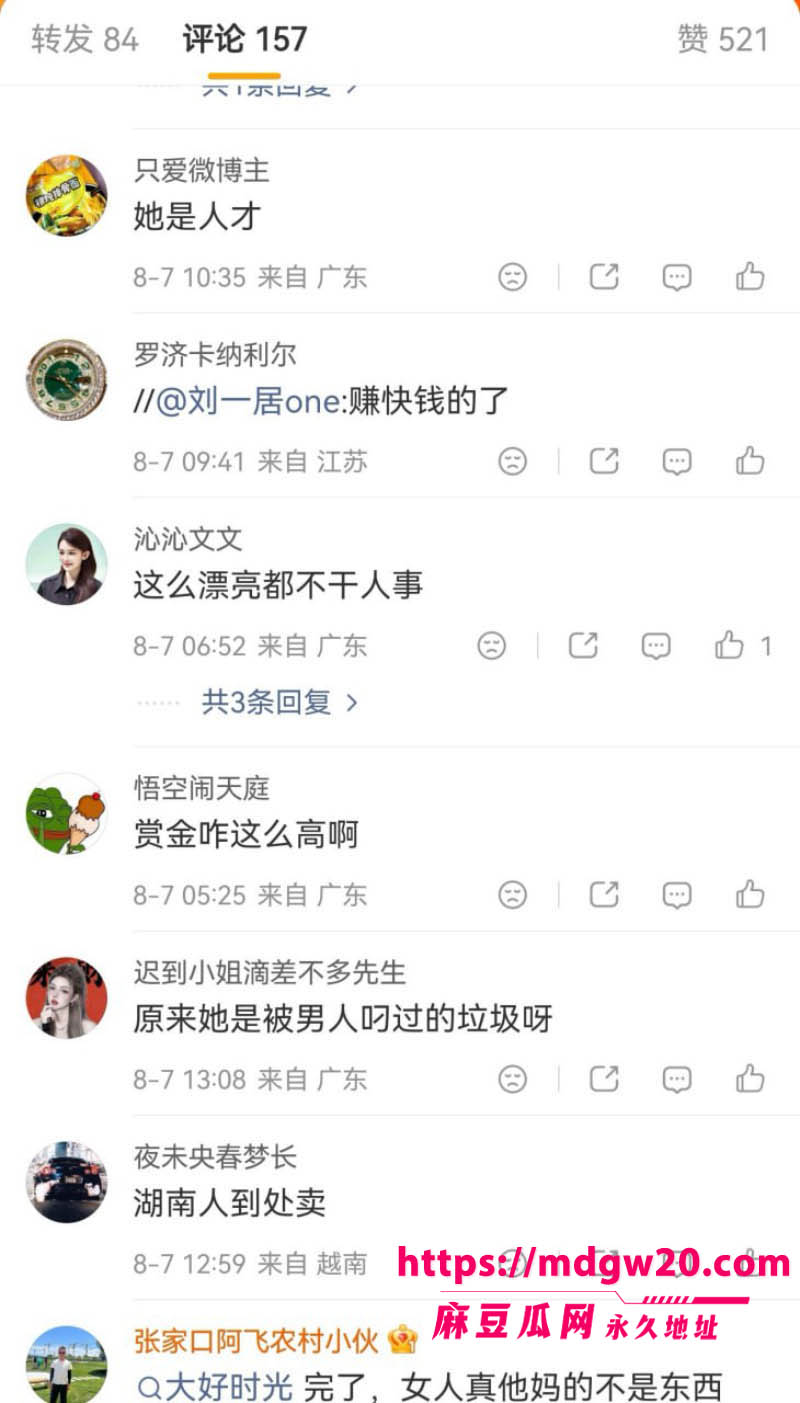Reply to 悟空闹天庭's comment
Image resolution: width=800 pixels, height=1403 pixels.
pyautogui.click(x=677, y=894)
